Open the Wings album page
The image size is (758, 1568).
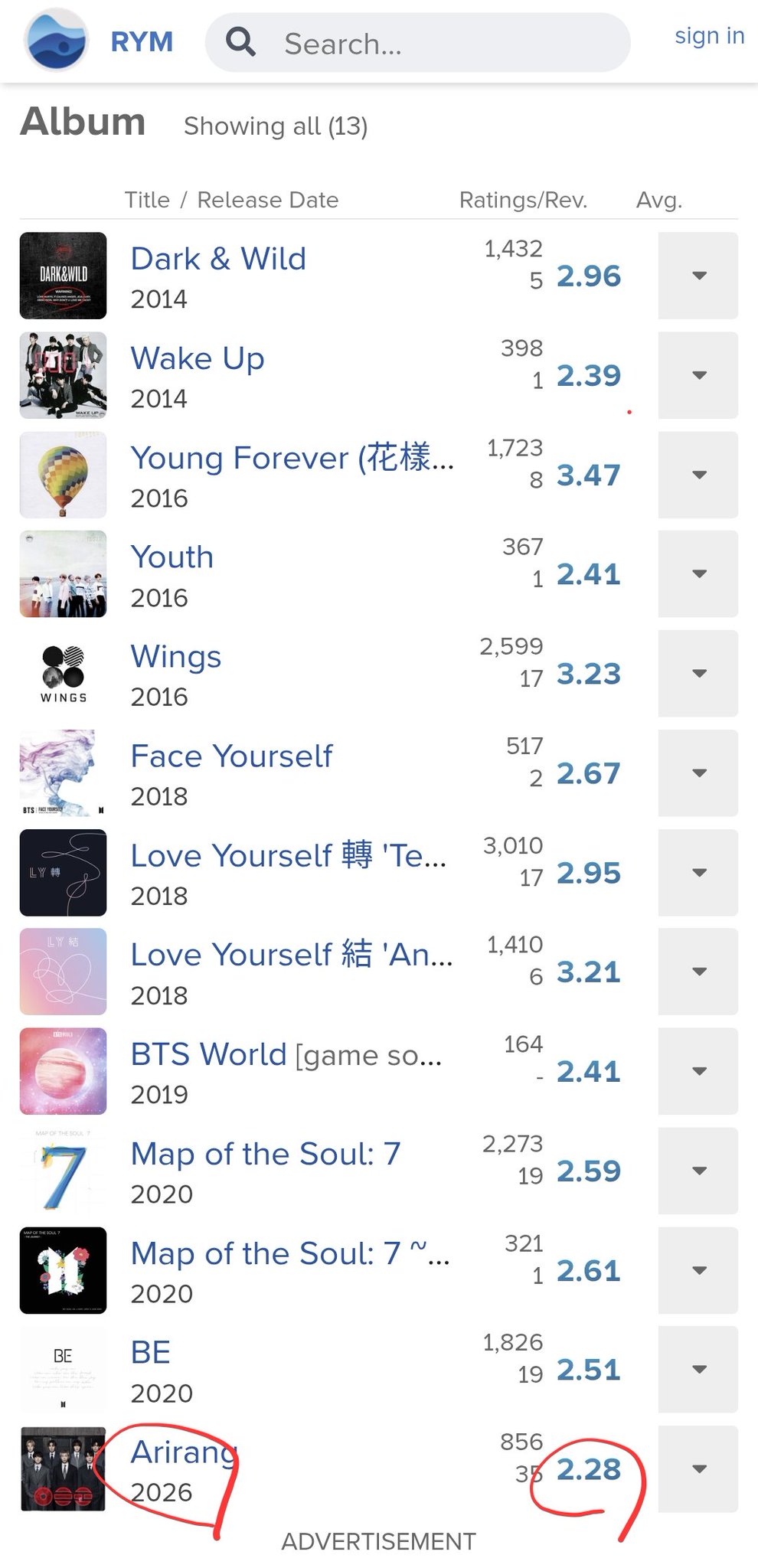(175, 656)
